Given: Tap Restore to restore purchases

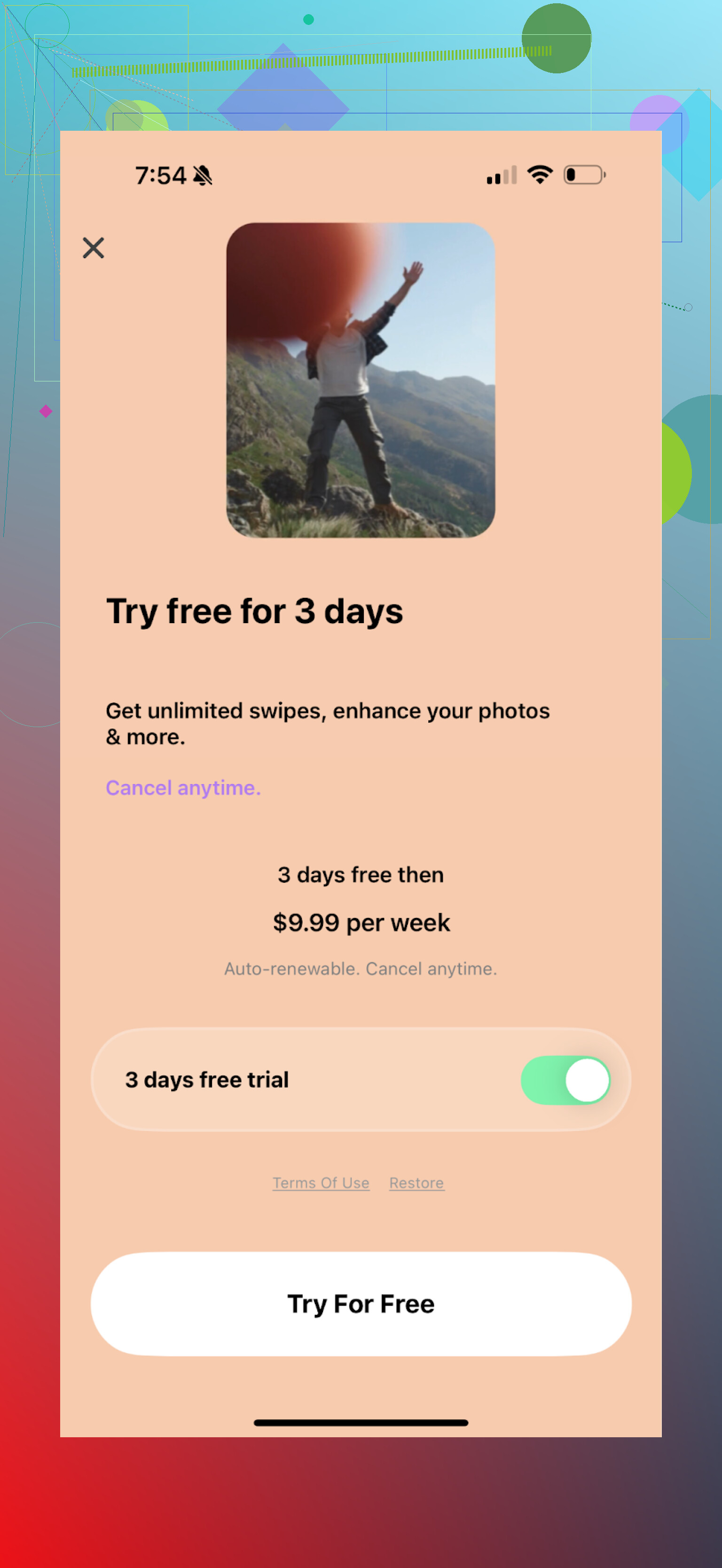Looking at the screenshot, I should [416, 1182].
